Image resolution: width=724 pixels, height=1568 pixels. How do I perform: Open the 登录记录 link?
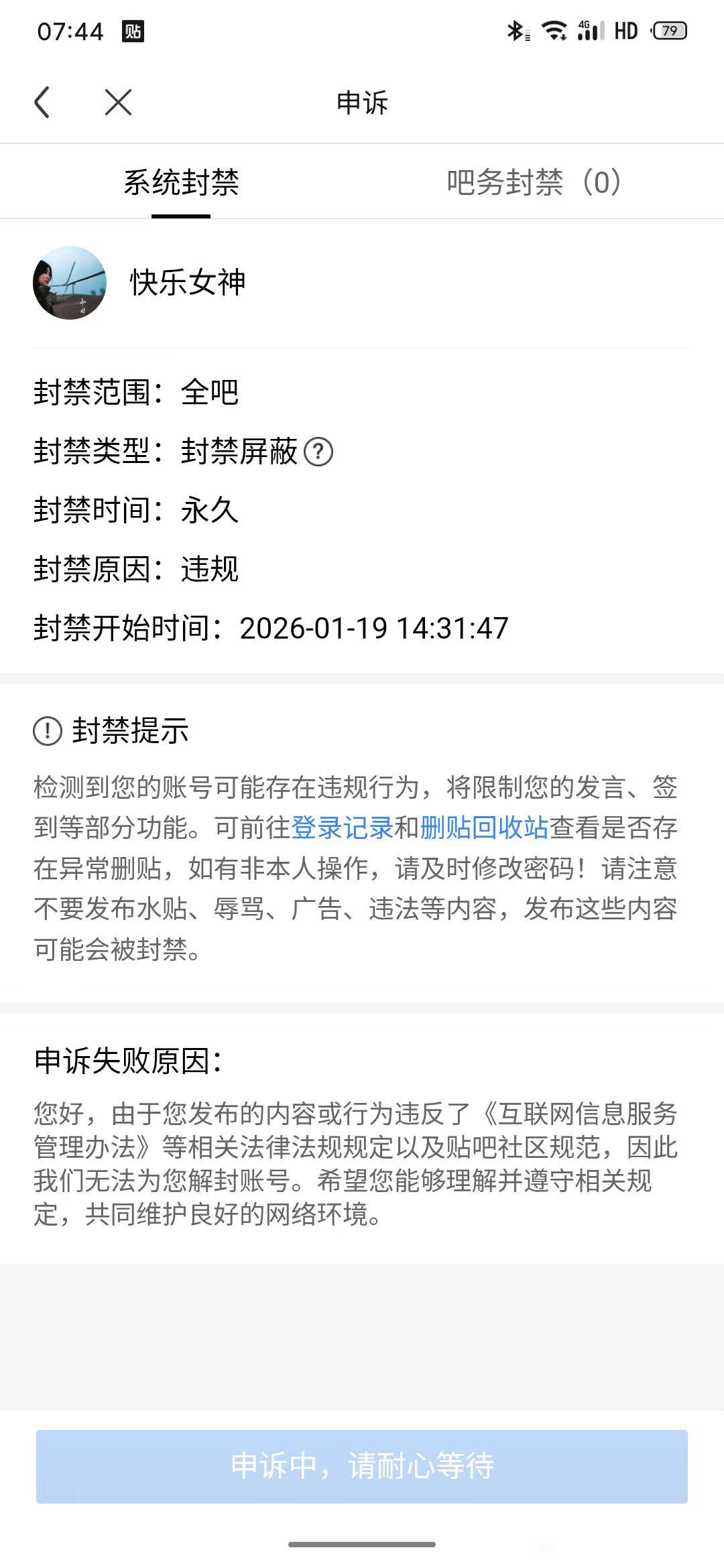tap(342, 828)
